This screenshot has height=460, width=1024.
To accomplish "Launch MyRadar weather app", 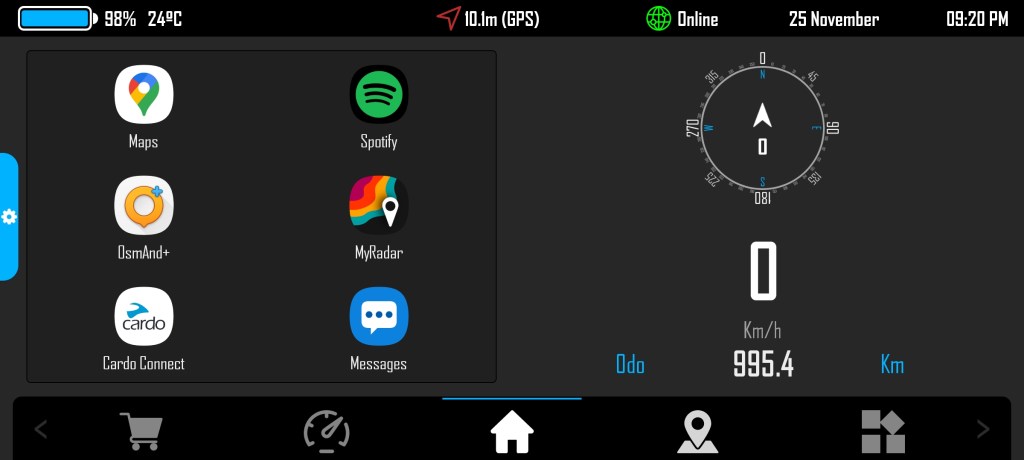I will pyautogui.click(x=378, y=206).
